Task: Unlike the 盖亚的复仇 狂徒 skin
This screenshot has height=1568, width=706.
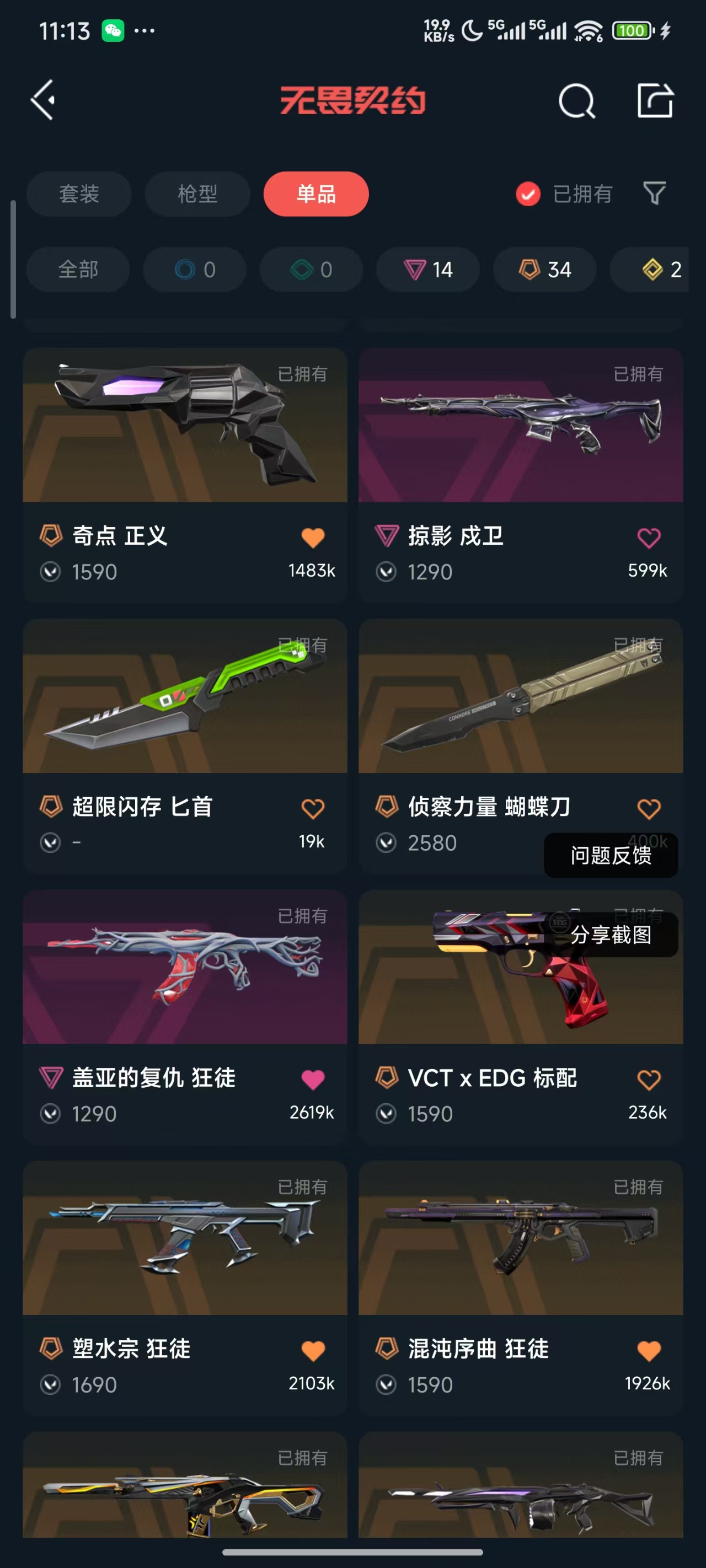Action: coord(313,1079)
